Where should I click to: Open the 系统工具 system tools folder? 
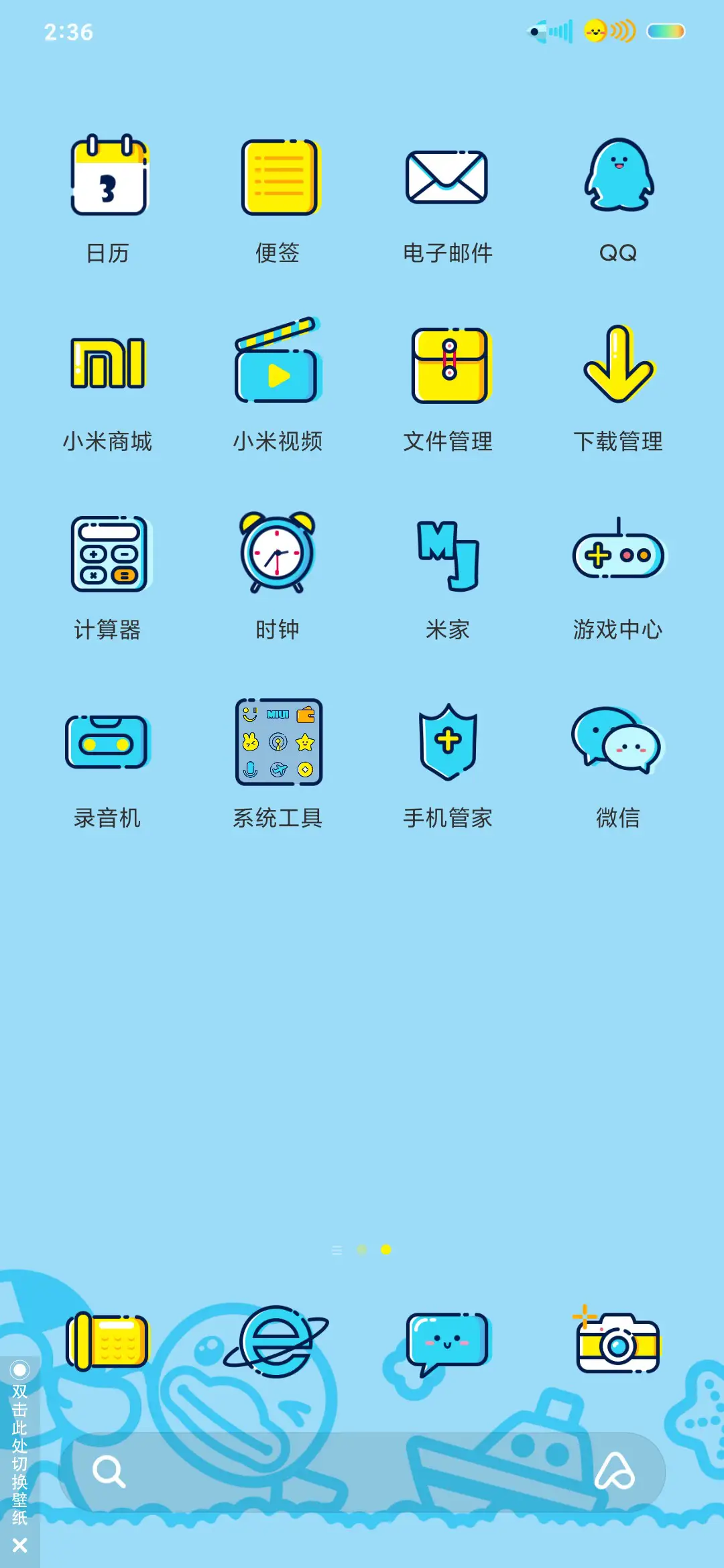(x=278, y=742)
